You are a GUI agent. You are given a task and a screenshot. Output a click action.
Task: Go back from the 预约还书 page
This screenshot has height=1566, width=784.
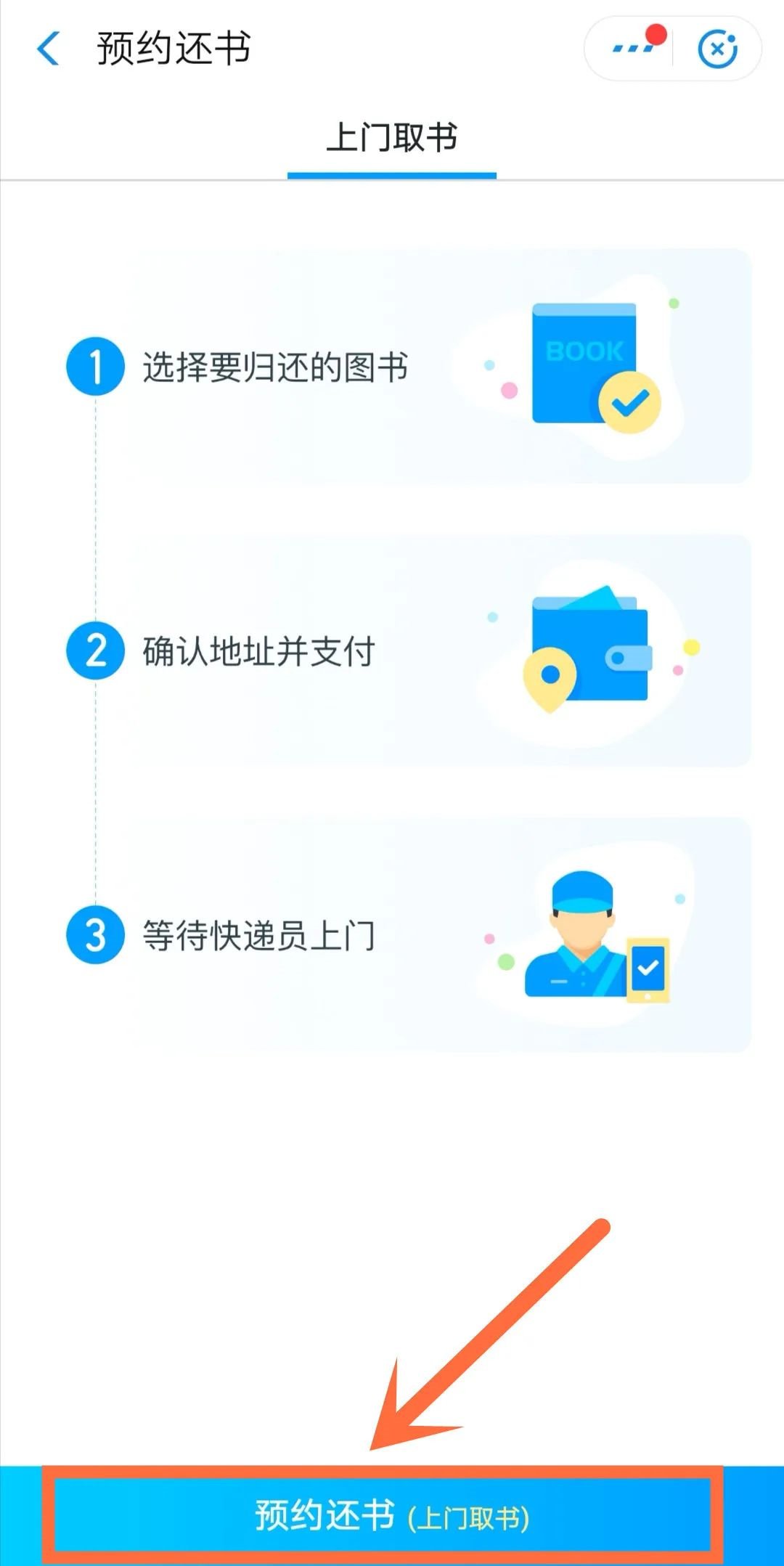pos(48,49)
